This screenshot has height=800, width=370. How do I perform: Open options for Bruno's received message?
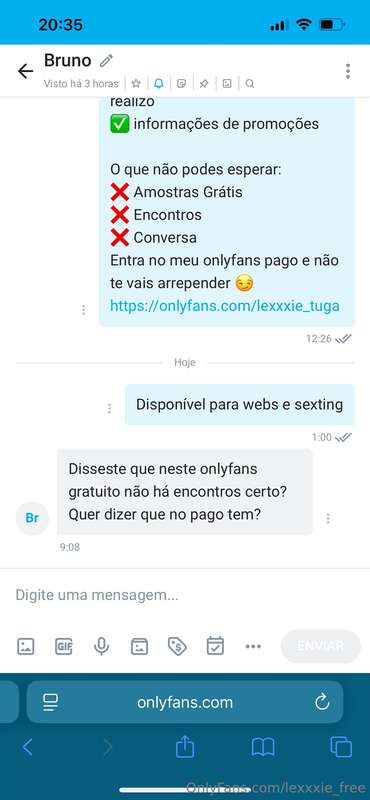(328, 518)
